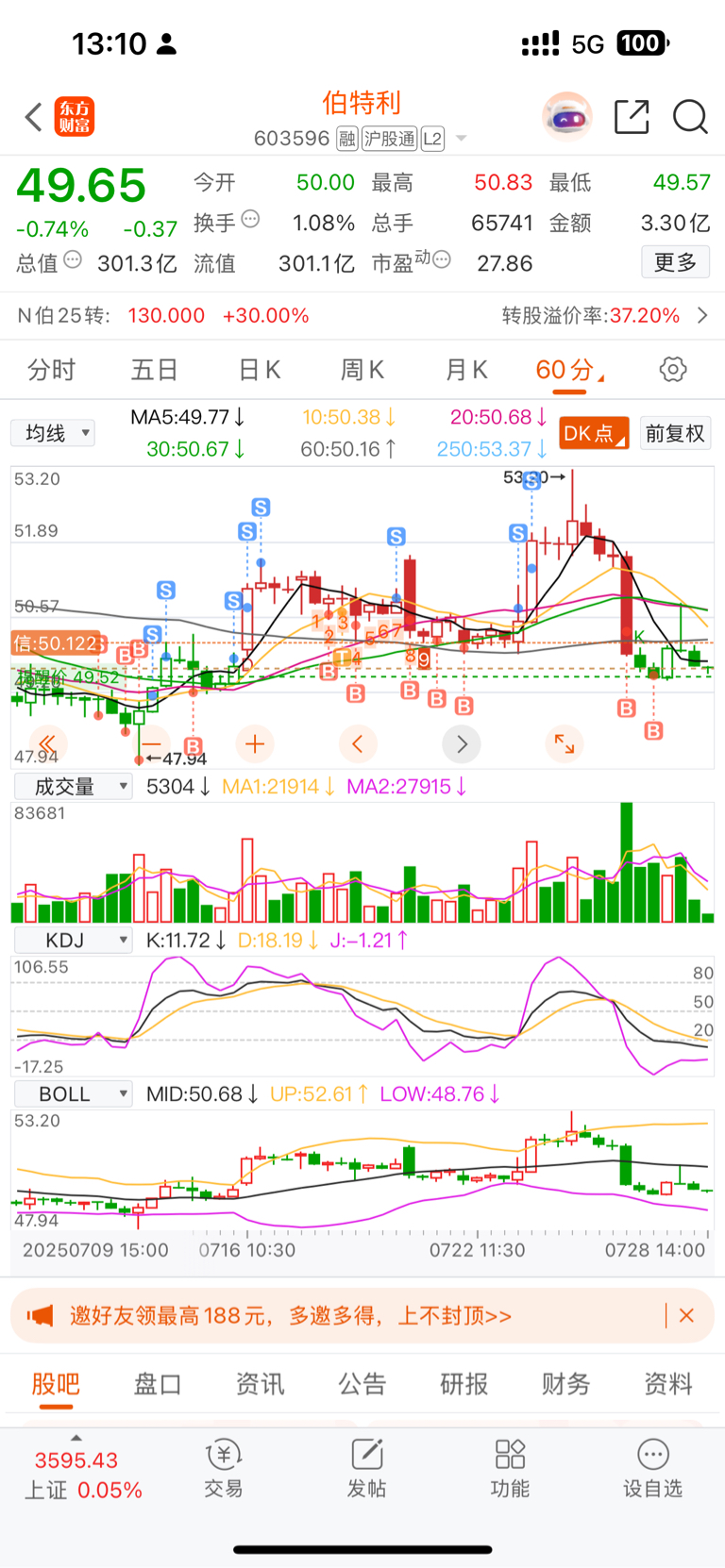
Task: Open the search magnifier icon
Action: (x=690, y=117)
